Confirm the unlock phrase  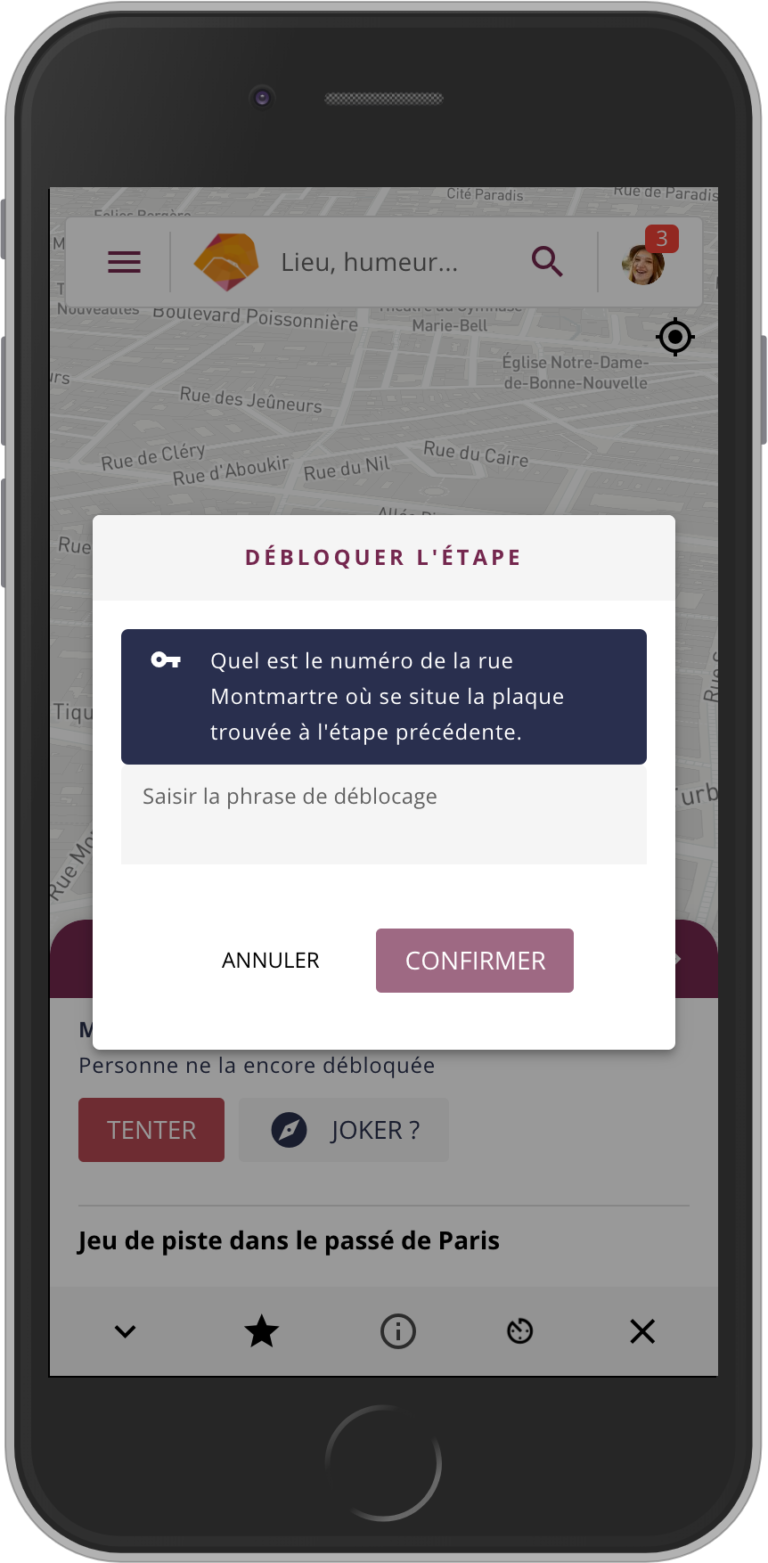pos(474,960)
